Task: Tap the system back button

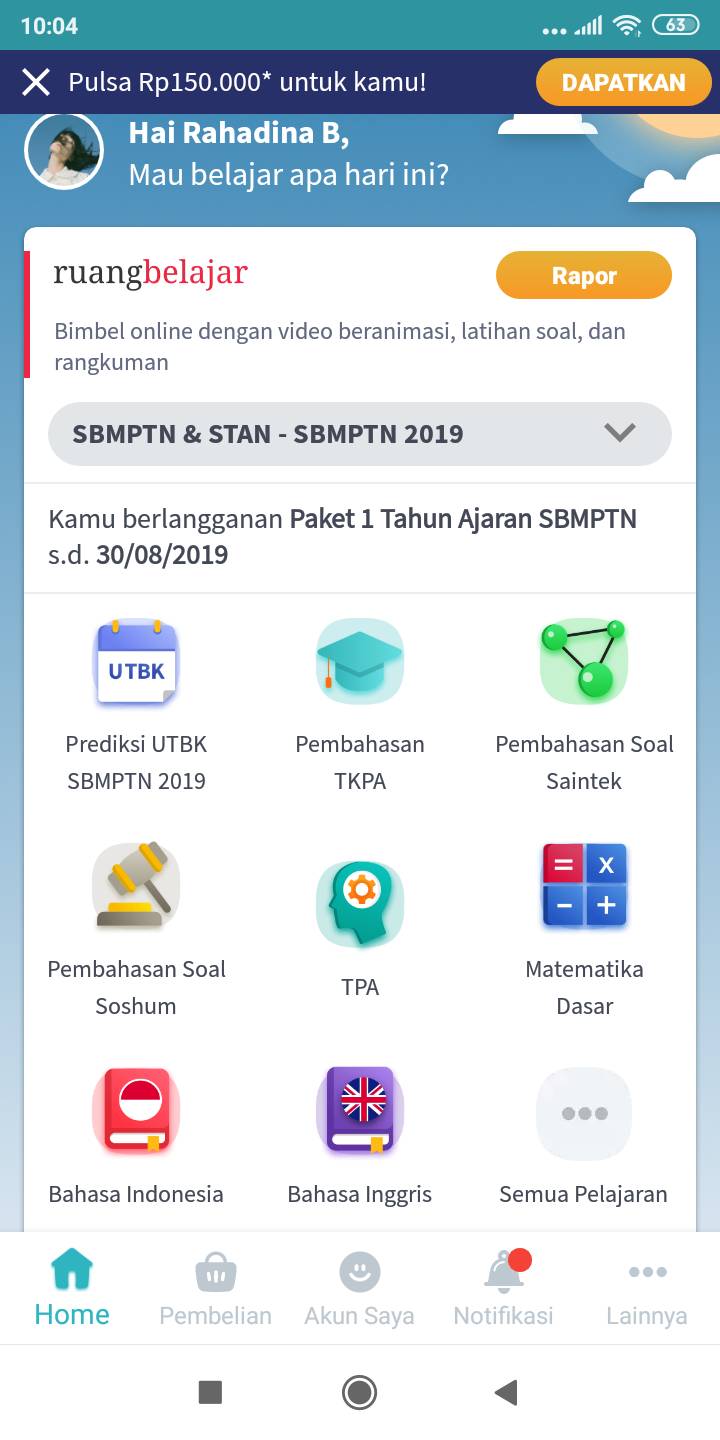Action: [x=506, y=1392]
